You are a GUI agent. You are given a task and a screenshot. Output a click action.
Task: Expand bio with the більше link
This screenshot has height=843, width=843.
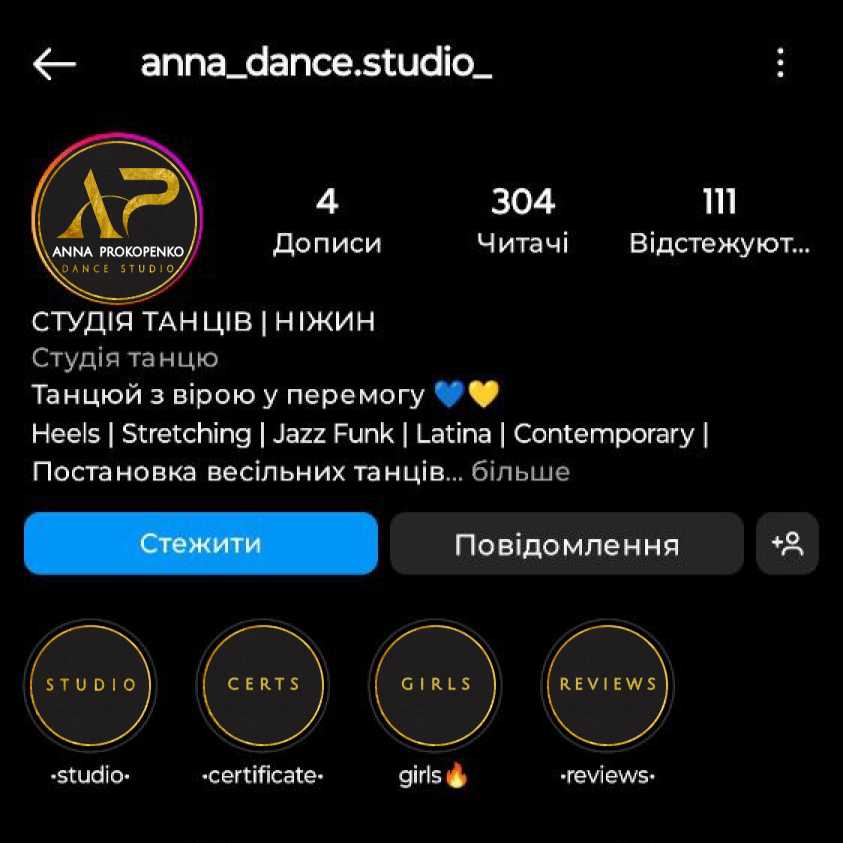click(x=520, y=471)
